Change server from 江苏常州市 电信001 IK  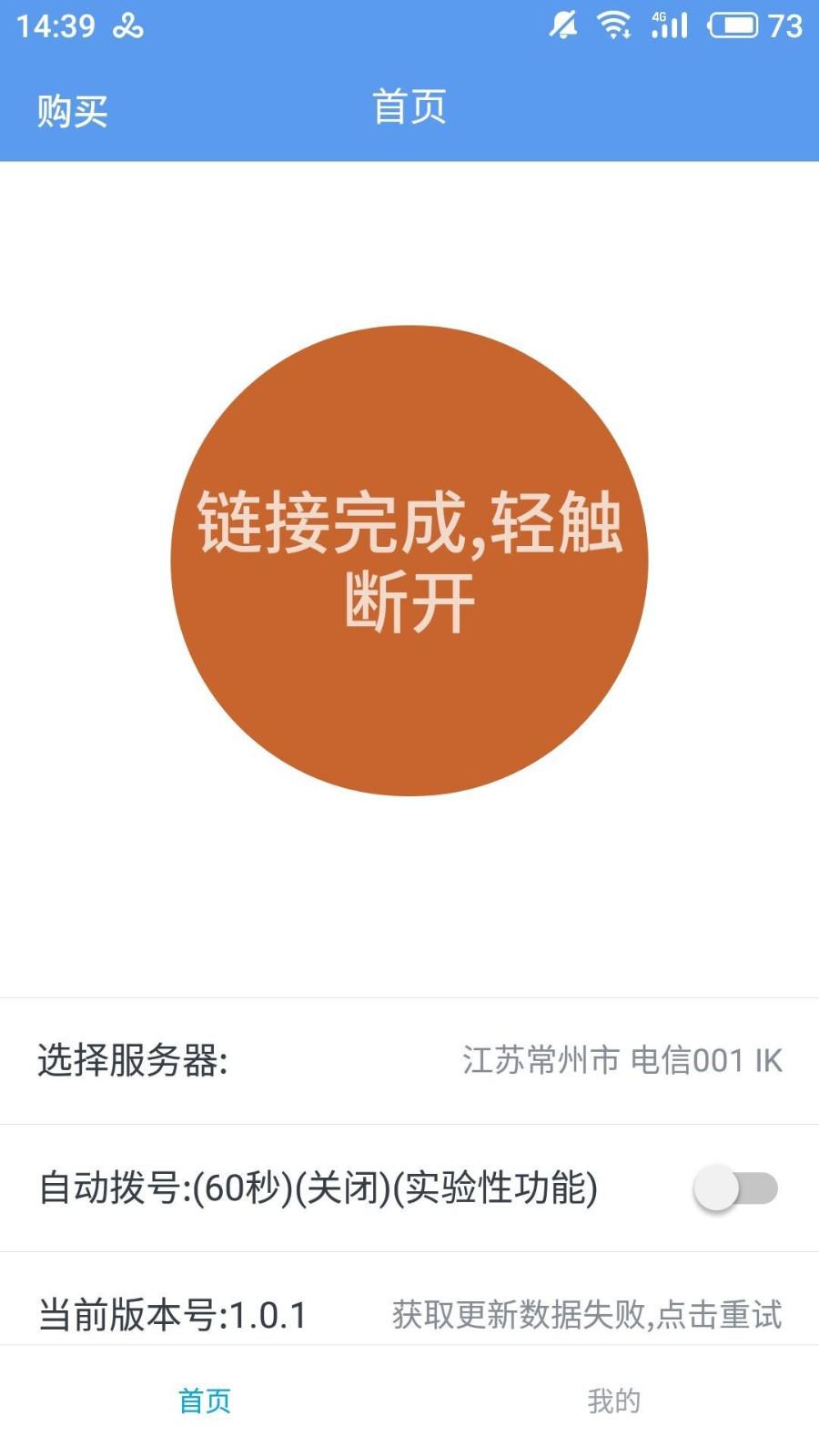[x=622, y=1062]
